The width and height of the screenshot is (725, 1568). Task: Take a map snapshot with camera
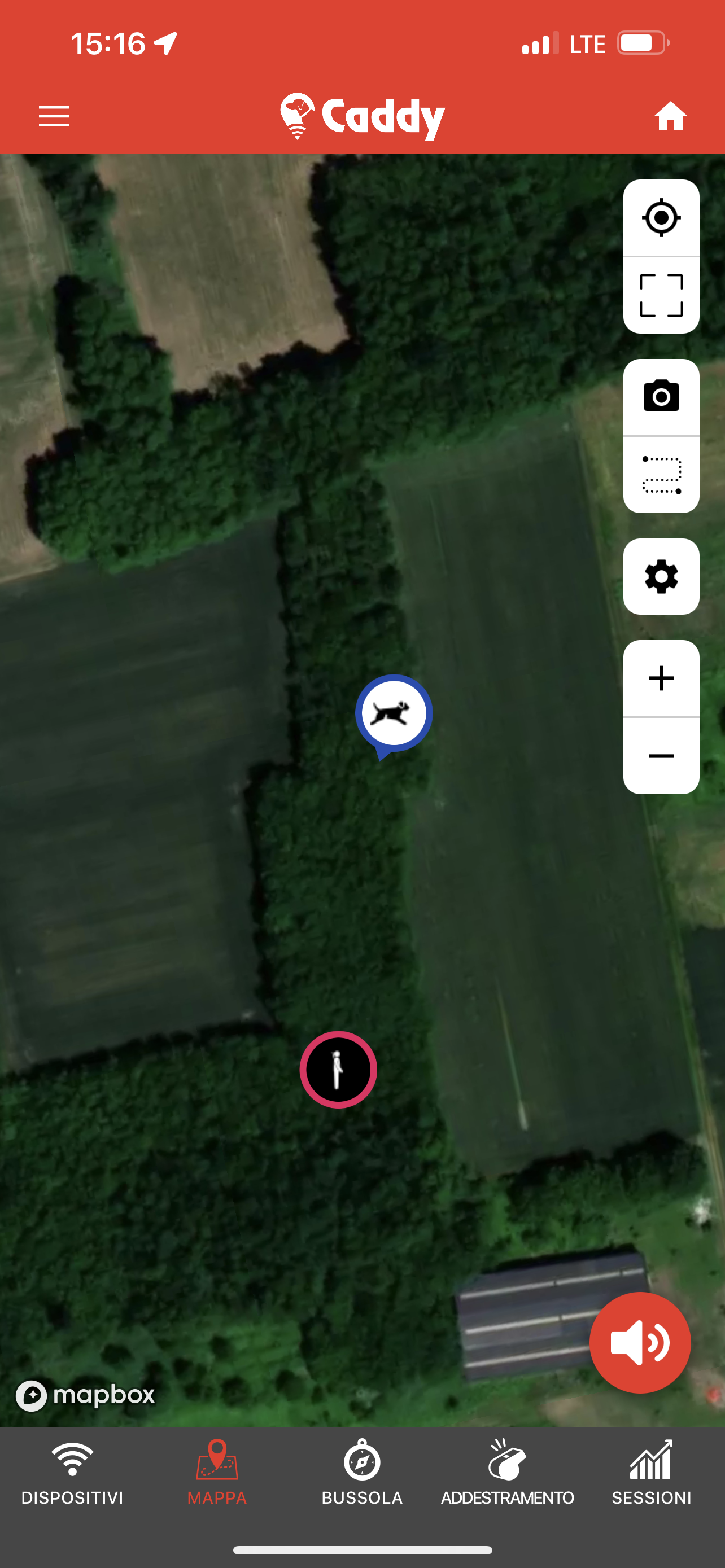pos(661,397)
